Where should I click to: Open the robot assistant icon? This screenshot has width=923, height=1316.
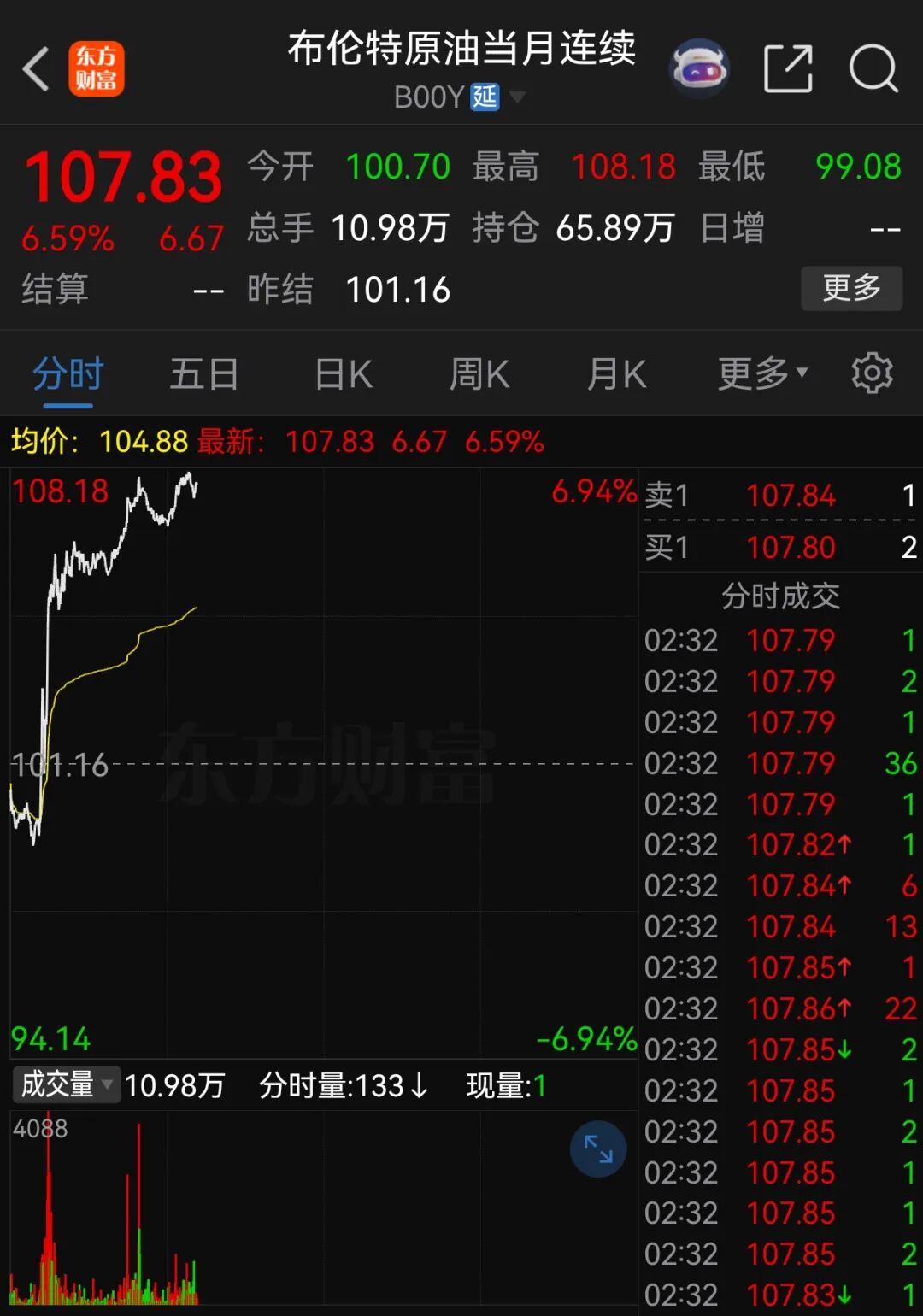click(698, 68)
